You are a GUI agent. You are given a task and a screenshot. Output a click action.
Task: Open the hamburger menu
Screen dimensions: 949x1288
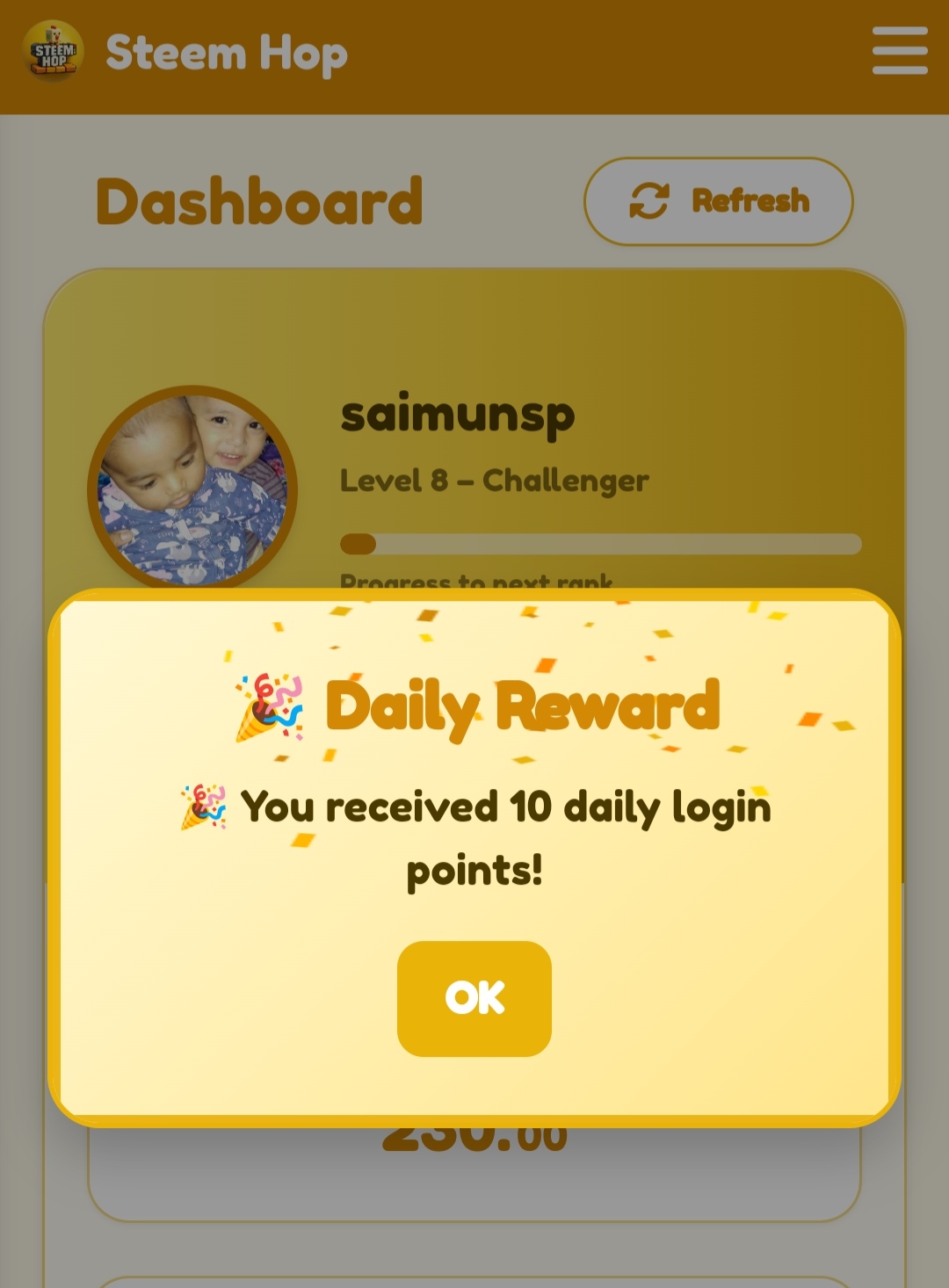point(900,51)
